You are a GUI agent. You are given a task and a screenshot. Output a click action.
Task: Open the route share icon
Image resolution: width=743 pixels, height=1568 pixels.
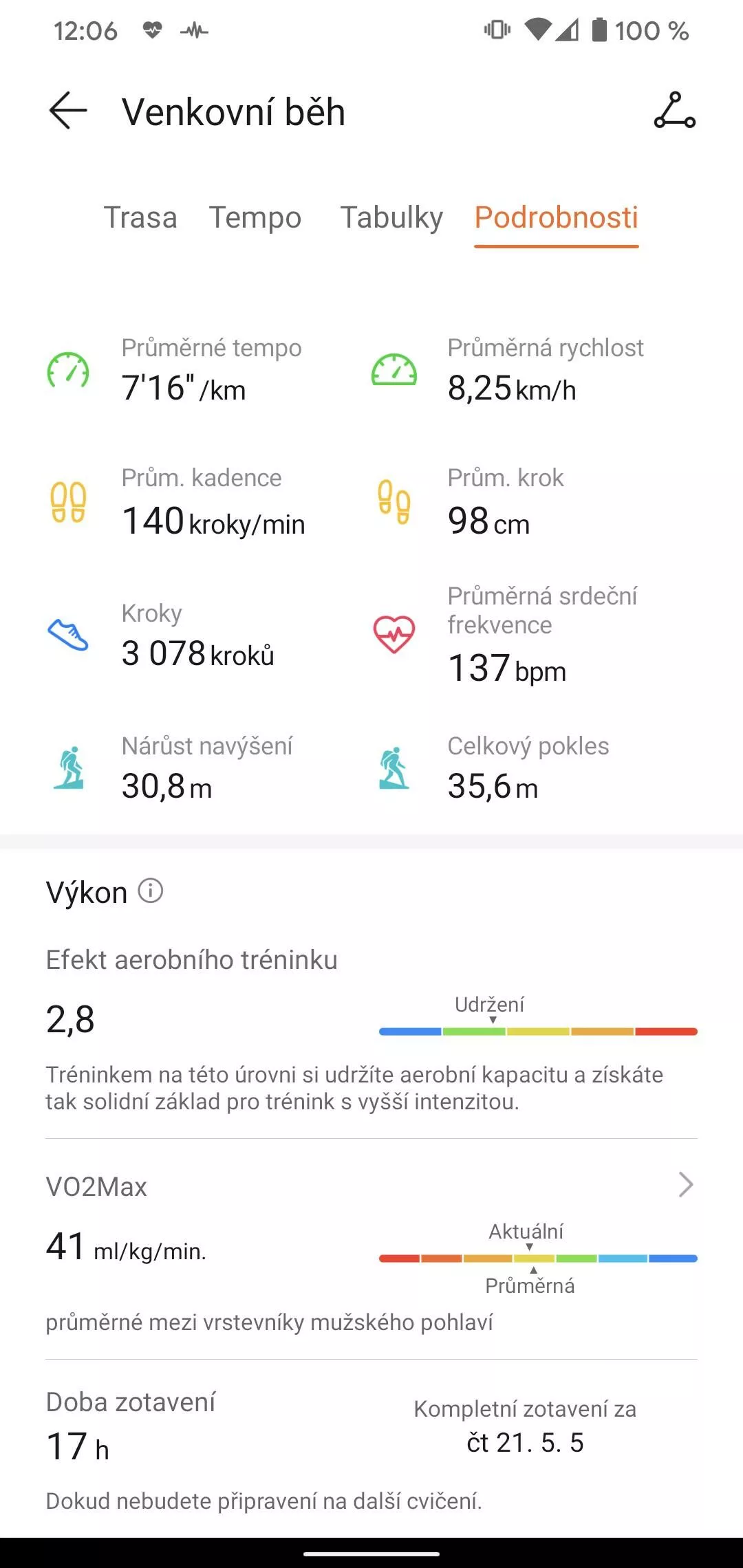coord(674,111)
